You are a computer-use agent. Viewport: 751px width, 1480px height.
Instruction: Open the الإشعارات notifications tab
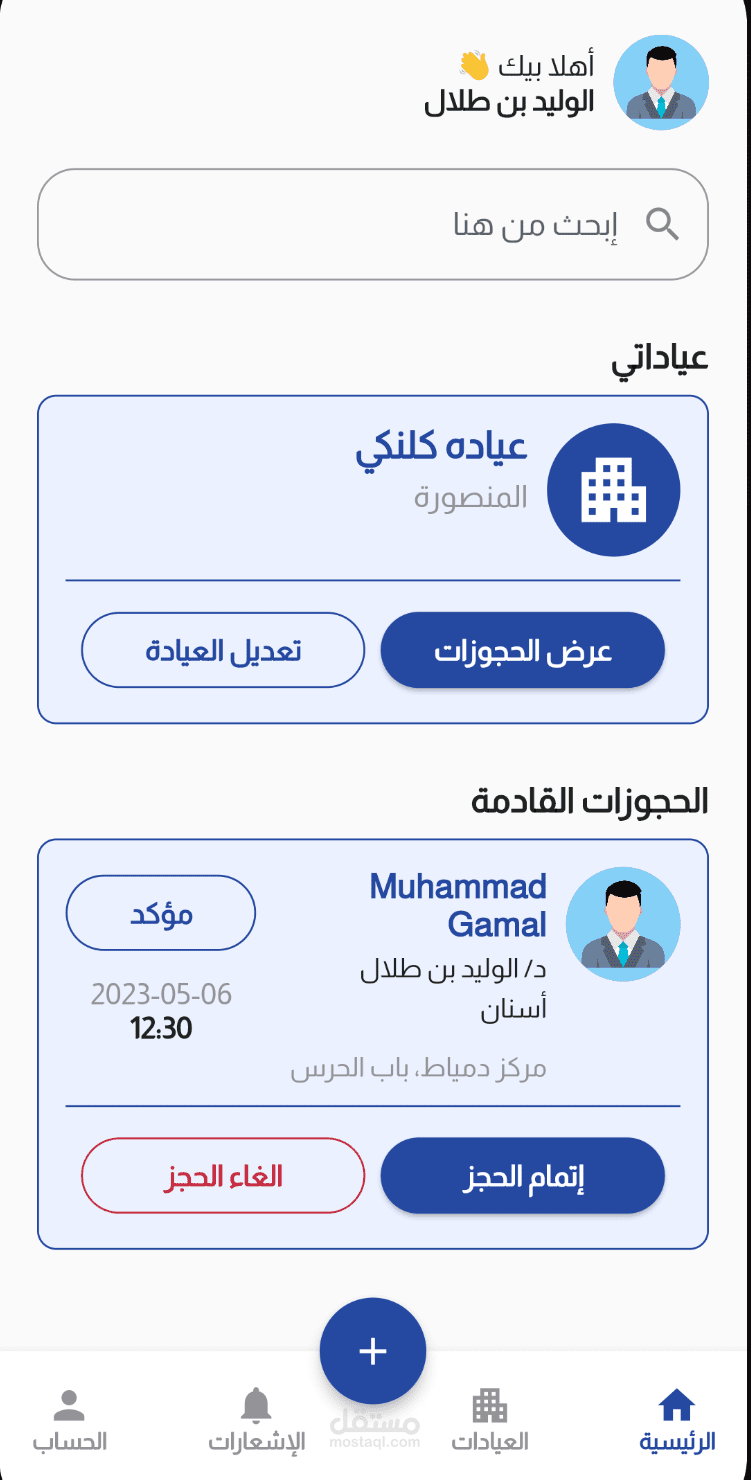click(x=257, y=1420)
